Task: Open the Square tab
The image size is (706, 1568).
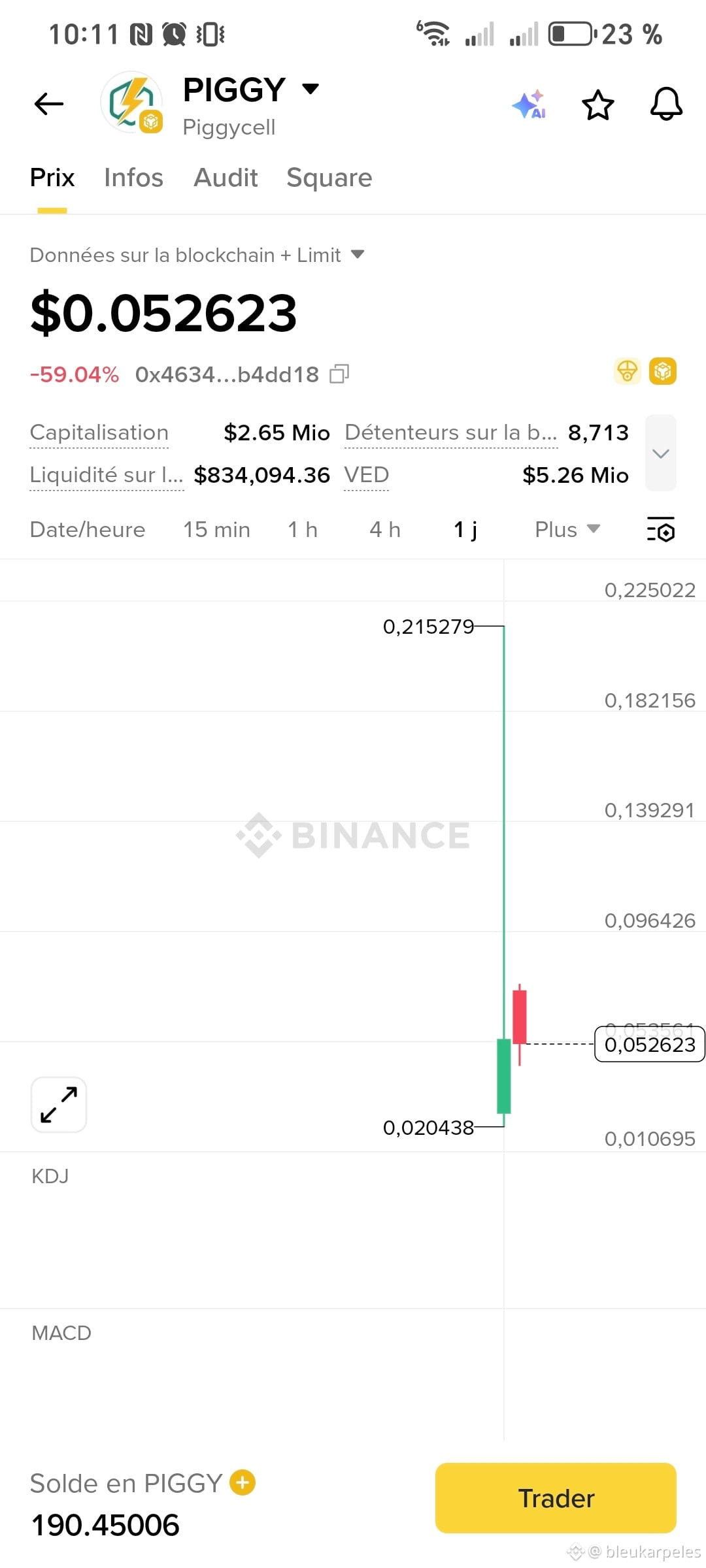Action: pos(329,178)
